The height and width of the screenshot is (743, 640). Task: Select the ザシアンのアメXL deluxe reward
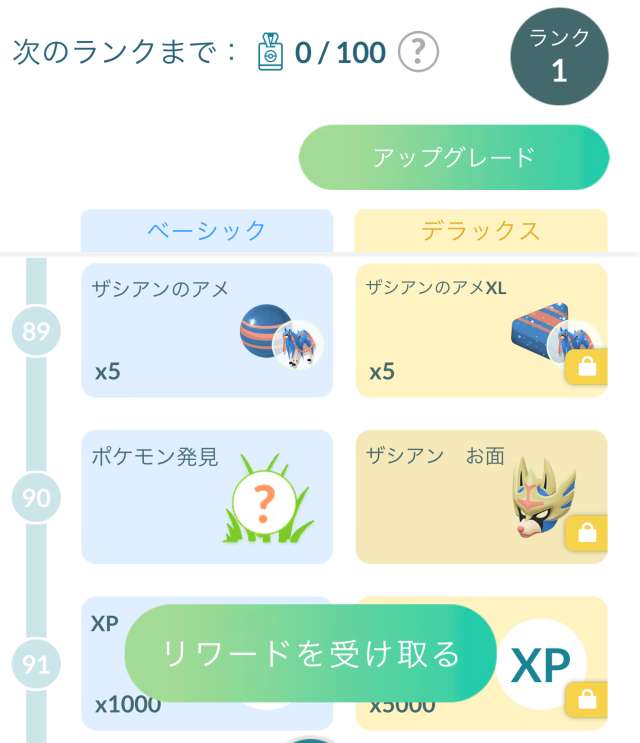pyautogui.click(x=481, y=330)
